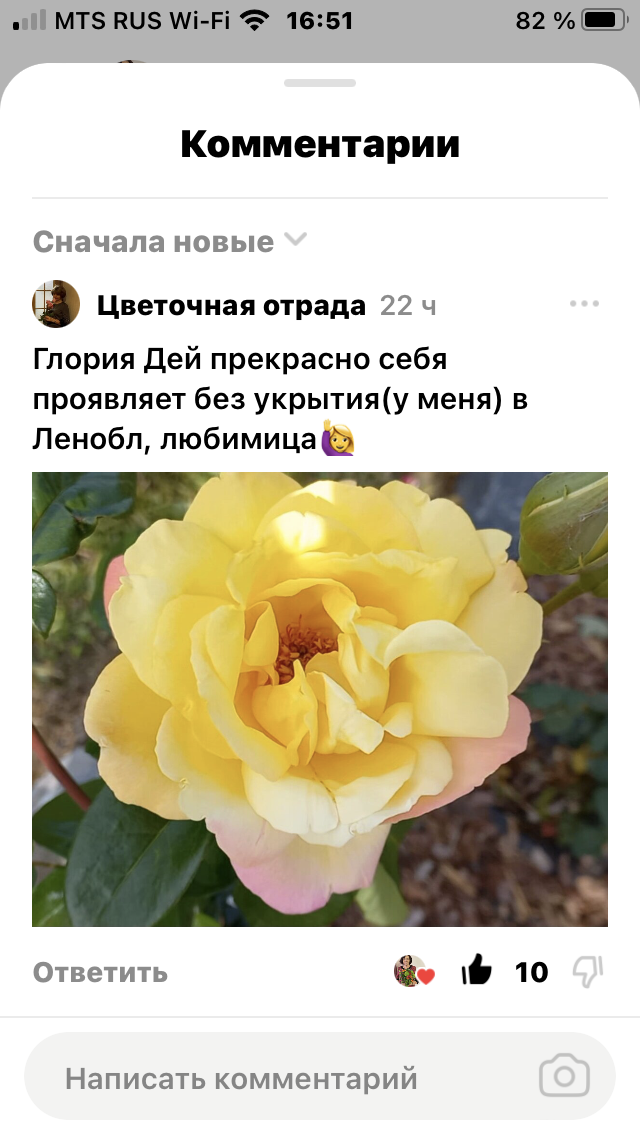640x1136 pixels.
Task: Tap 'Ответить' to reply to the comment
Action: point(100,972)
